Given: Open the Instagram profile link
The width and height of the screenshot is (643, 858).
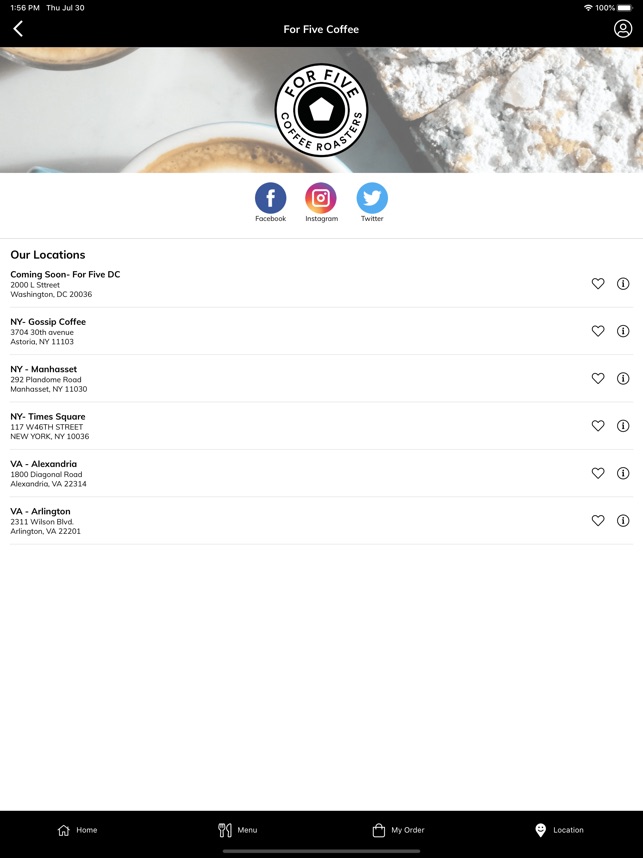Looking at the screenshot, I should (x=321, y=198).
